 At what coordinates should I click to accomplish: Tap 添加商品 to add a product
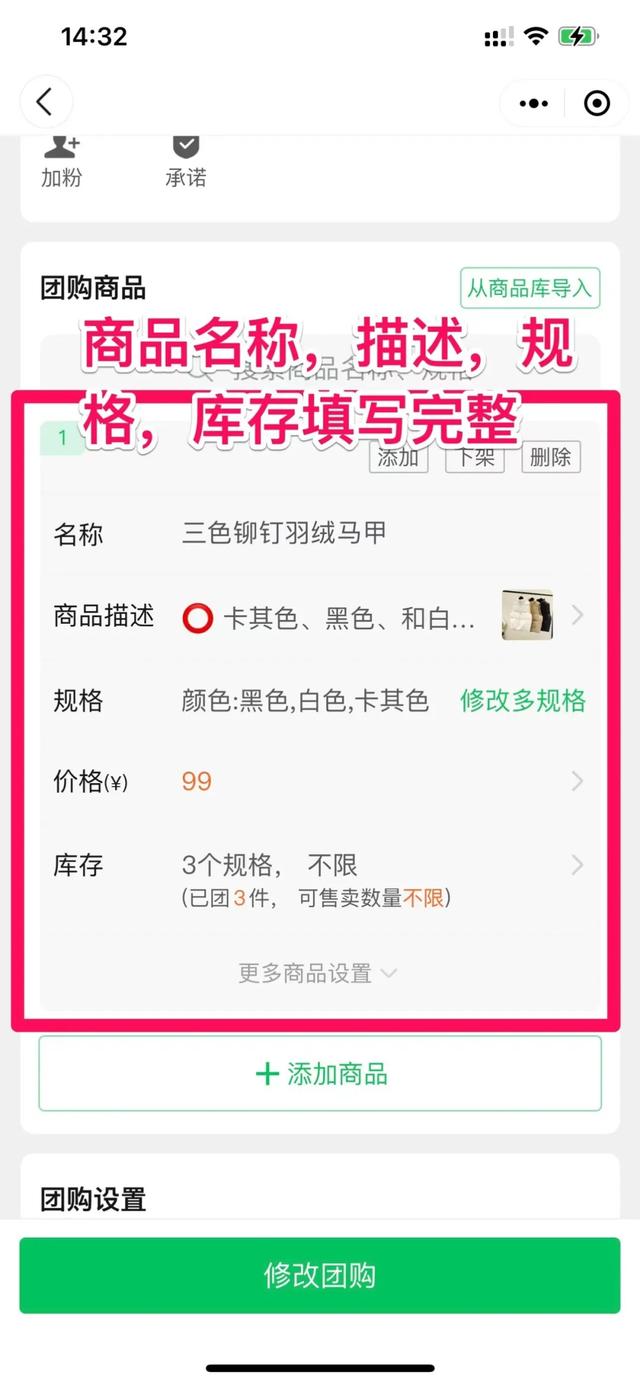pos(320,1074)
